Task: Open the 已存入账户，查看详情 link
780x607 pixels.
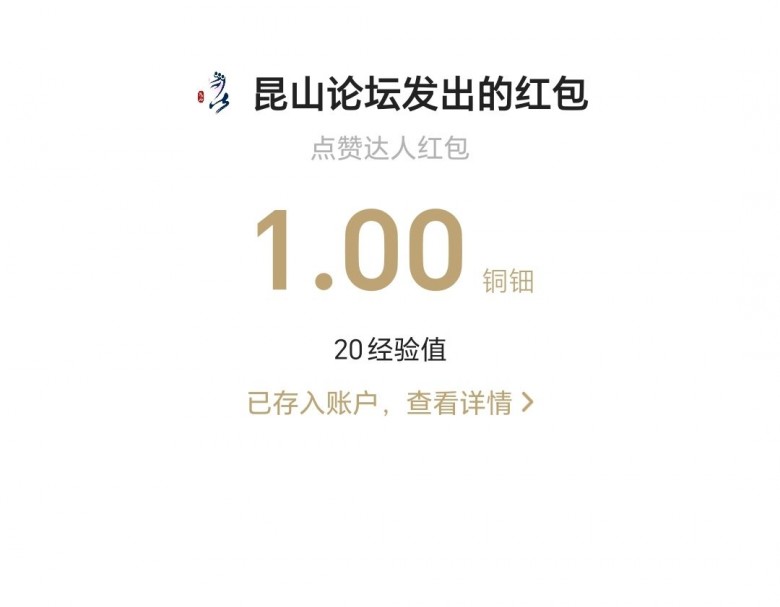Action: pos(390,403)
